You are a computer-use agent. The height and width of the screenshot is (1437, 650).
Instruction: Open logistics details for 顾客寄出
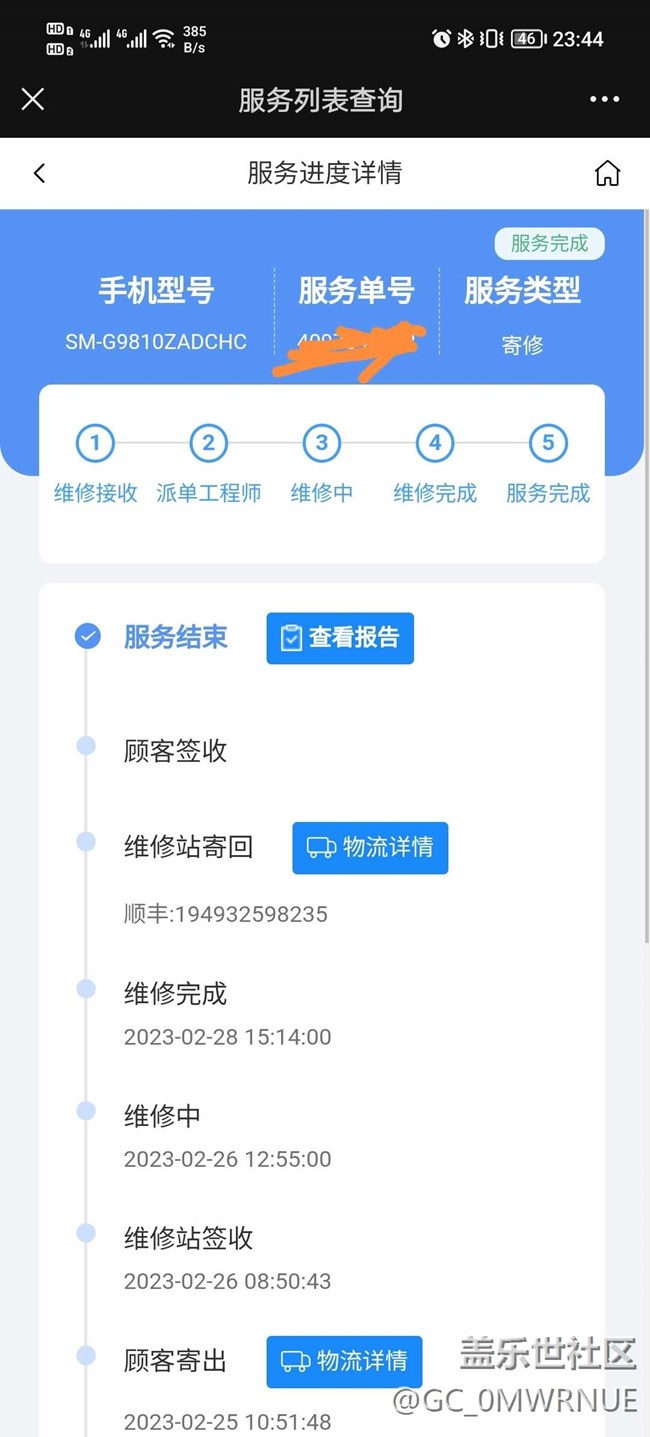click(344, 1361)
